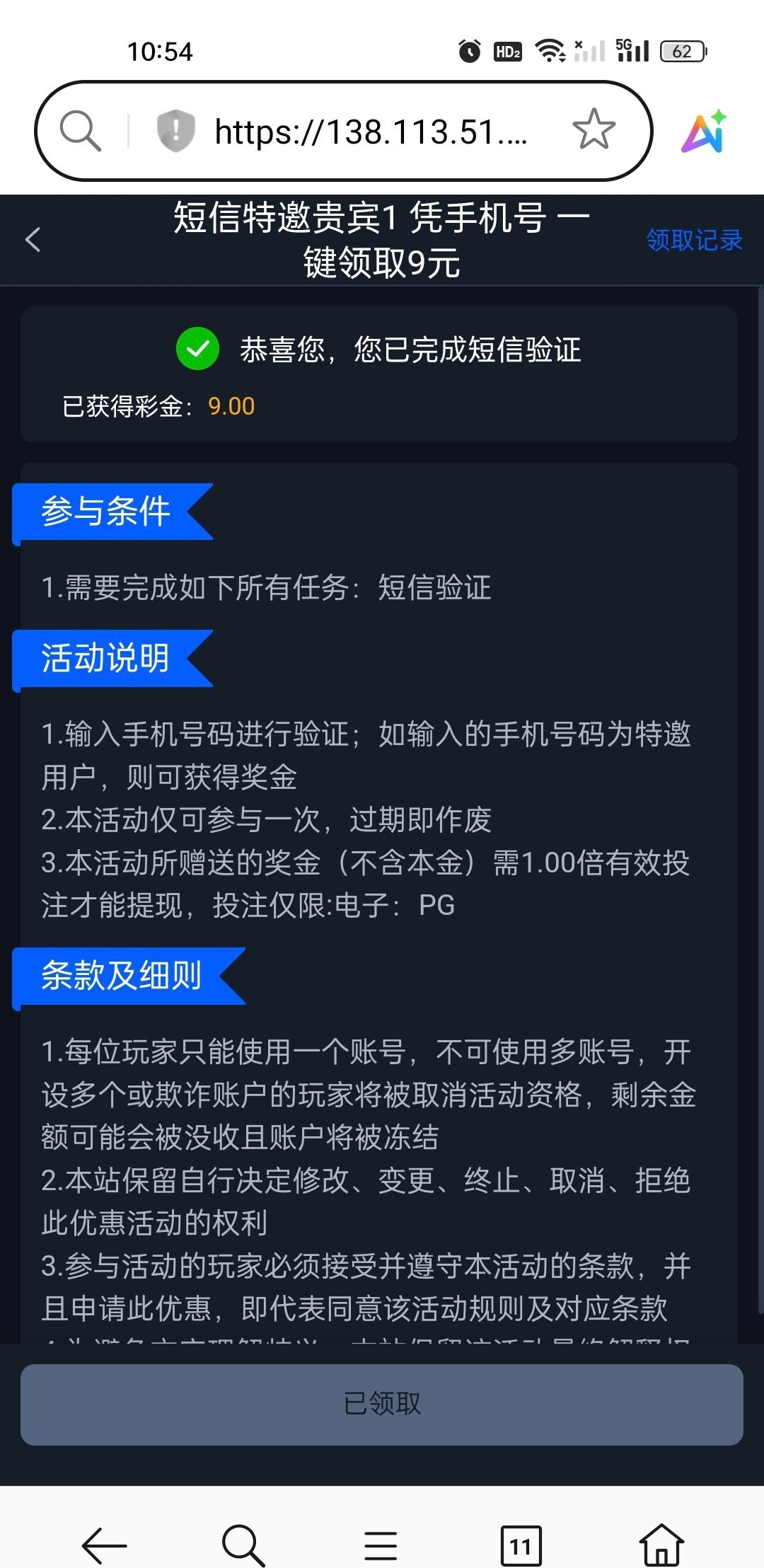Tap the 已领取 button
764x1568 pixels.
pyautogui.click(x=382, y=1404)
